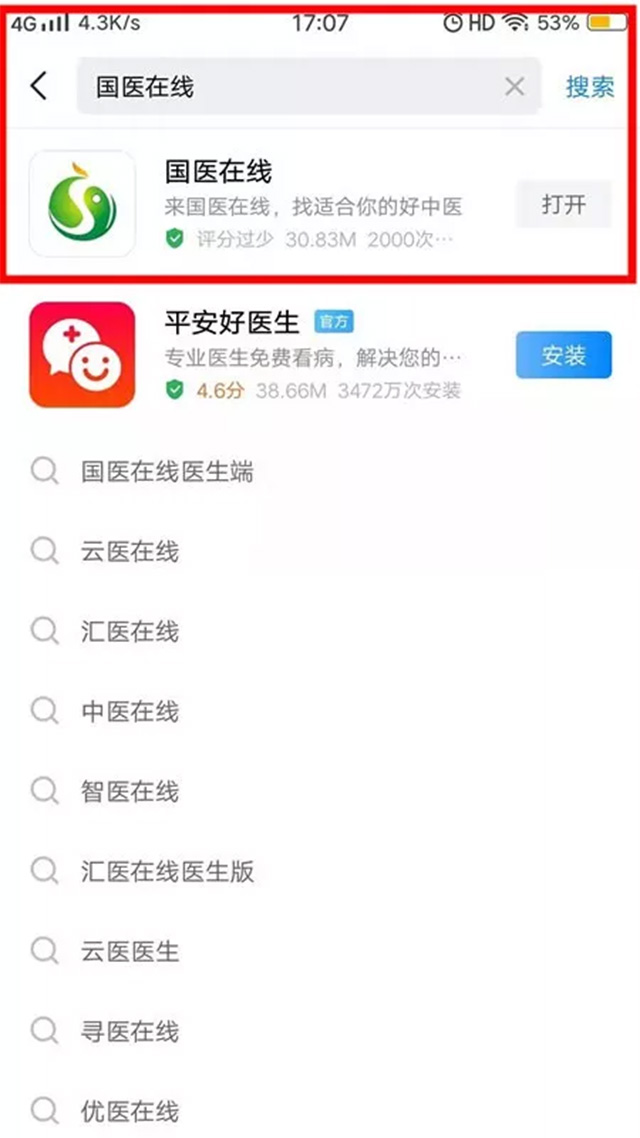Open the 优医在线 suggestion
The width and height of the screenshot is (640, 1138).
[x=130, y=1111]
